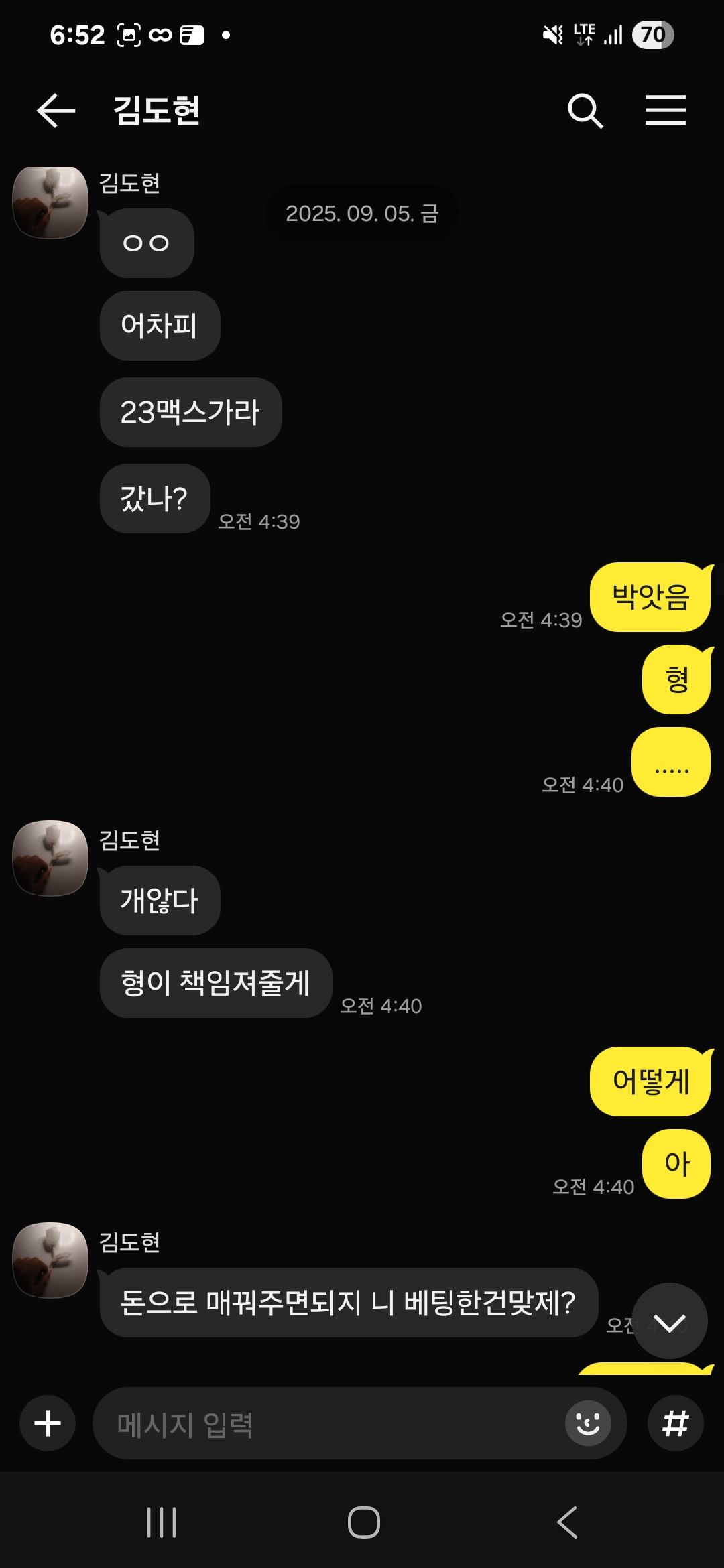Jump to the latest message with down arrow
This screenshot has height=1568, width=724.
[669, 1322]
